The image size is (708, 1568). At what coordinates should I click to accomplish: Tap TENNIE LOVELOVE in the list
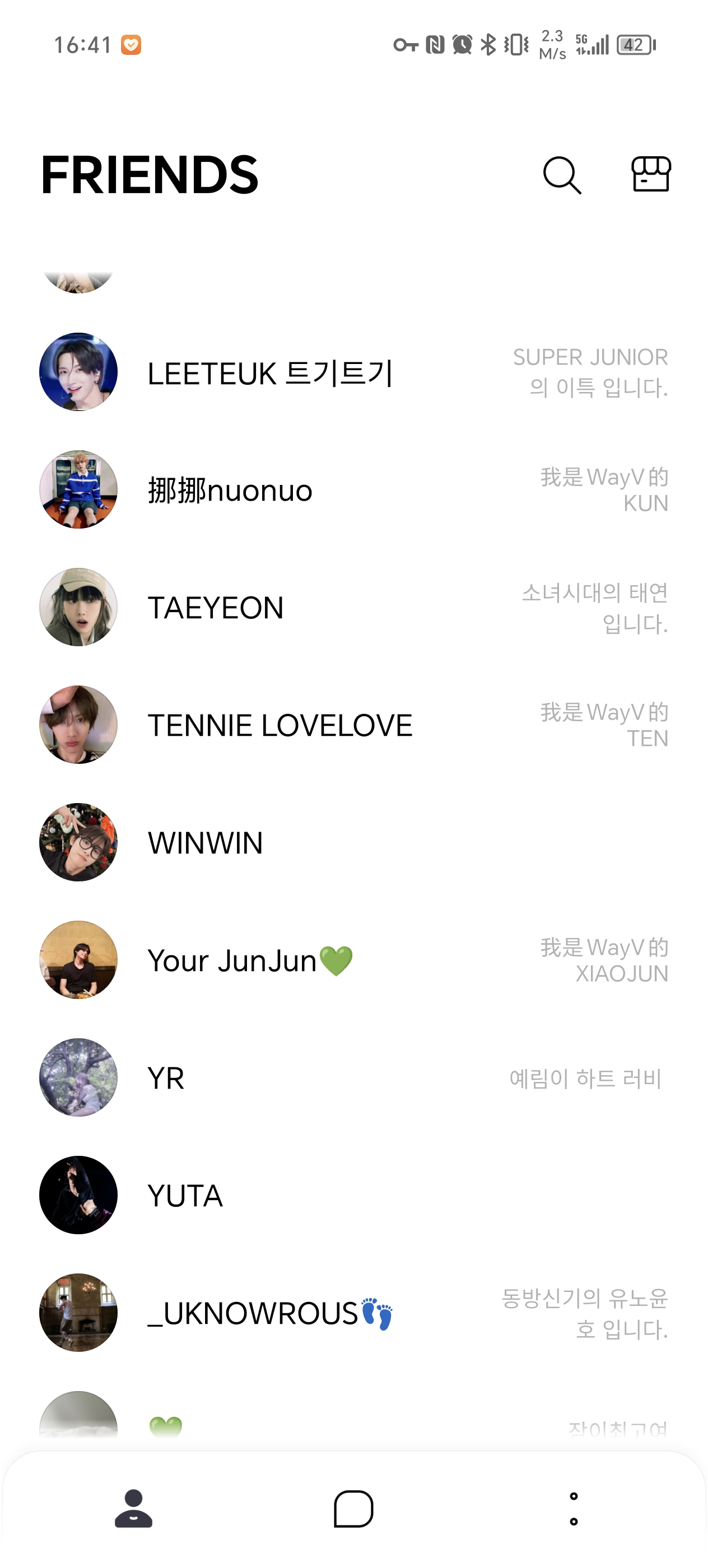coord(280,725)
